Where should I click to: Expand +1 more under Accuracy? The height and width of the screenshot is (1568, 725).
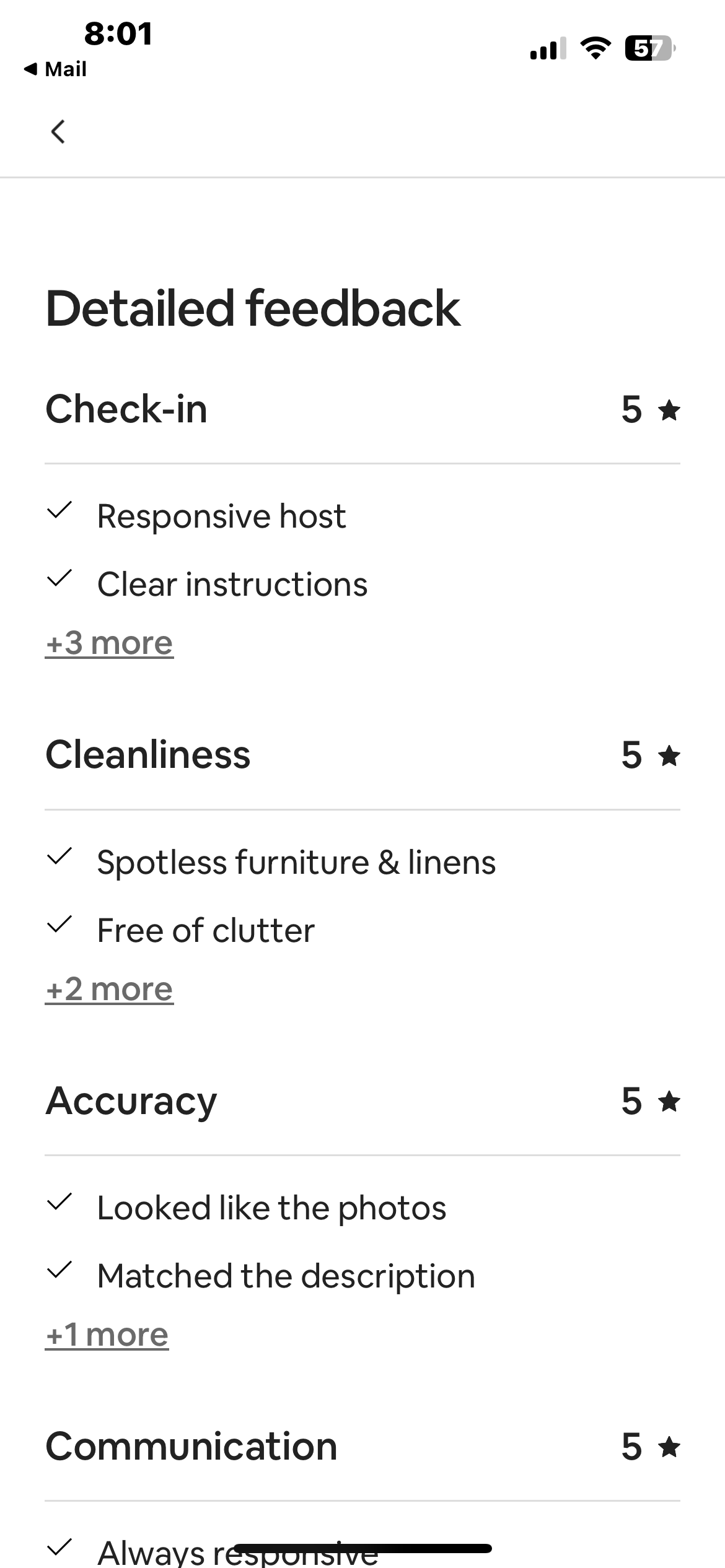tap(107, 1335)
